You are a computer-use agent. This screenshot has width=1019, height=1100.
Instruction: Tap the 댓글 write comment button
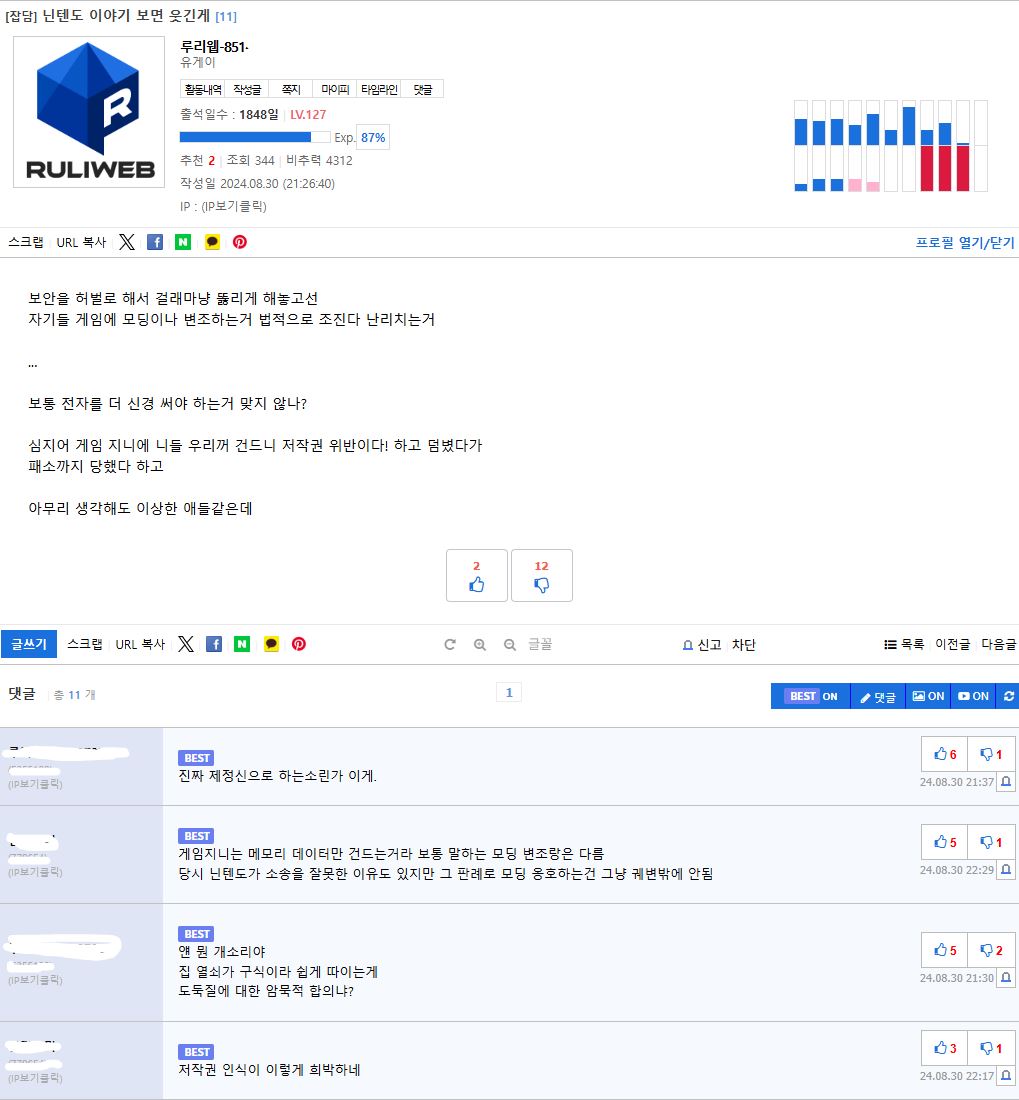(x=877, y=696)
